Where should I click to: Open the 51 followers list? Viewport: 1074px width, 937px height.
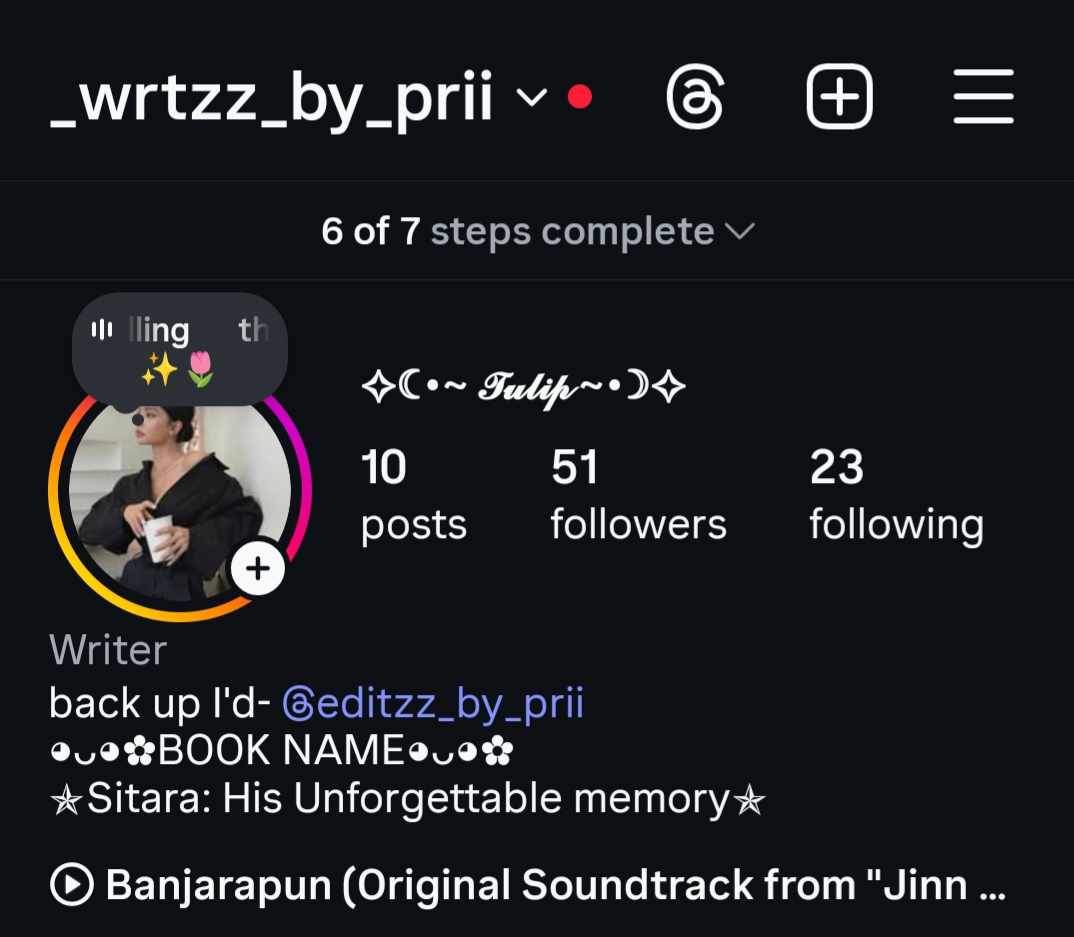(637, 495)
